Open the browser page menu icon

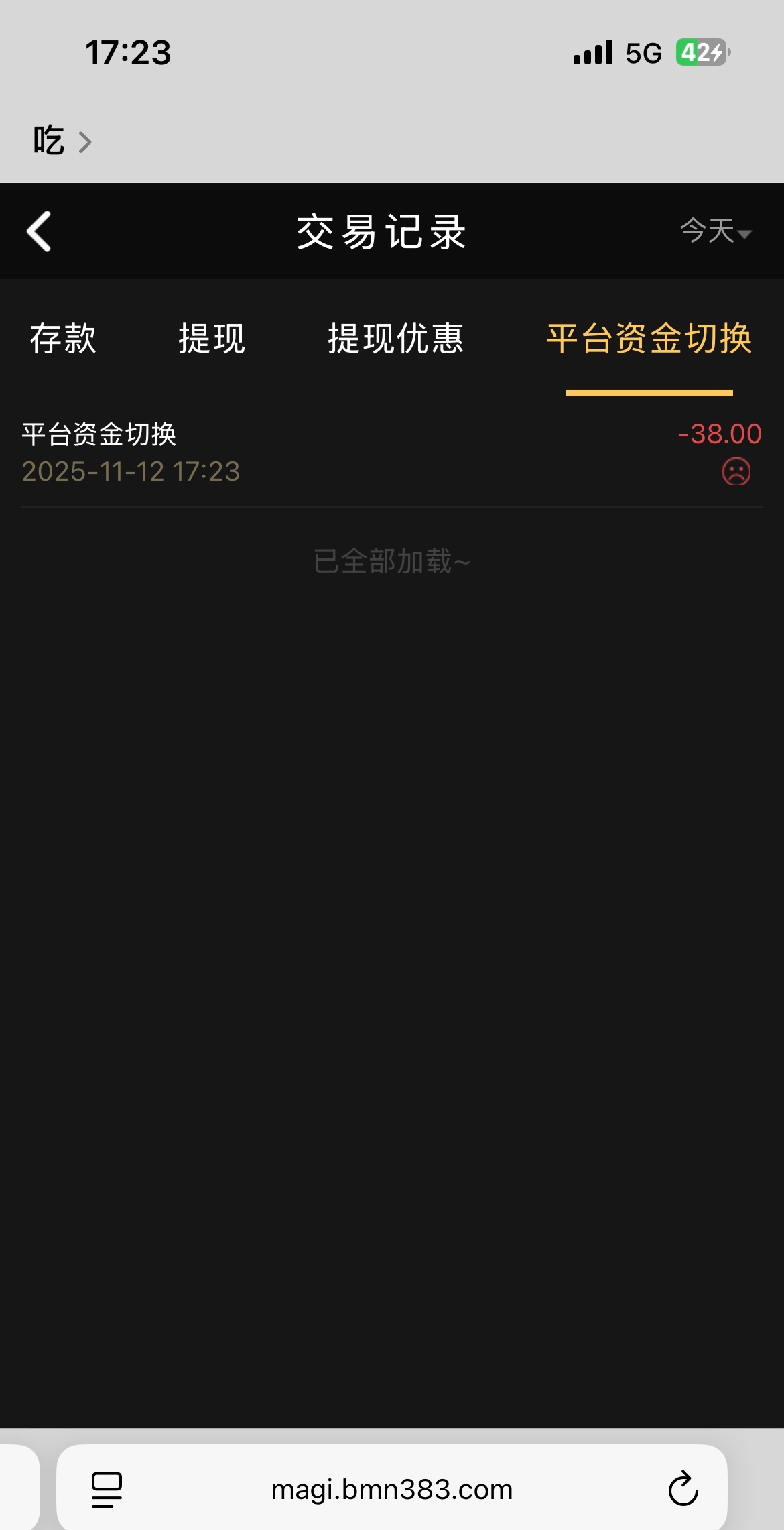107,1489
